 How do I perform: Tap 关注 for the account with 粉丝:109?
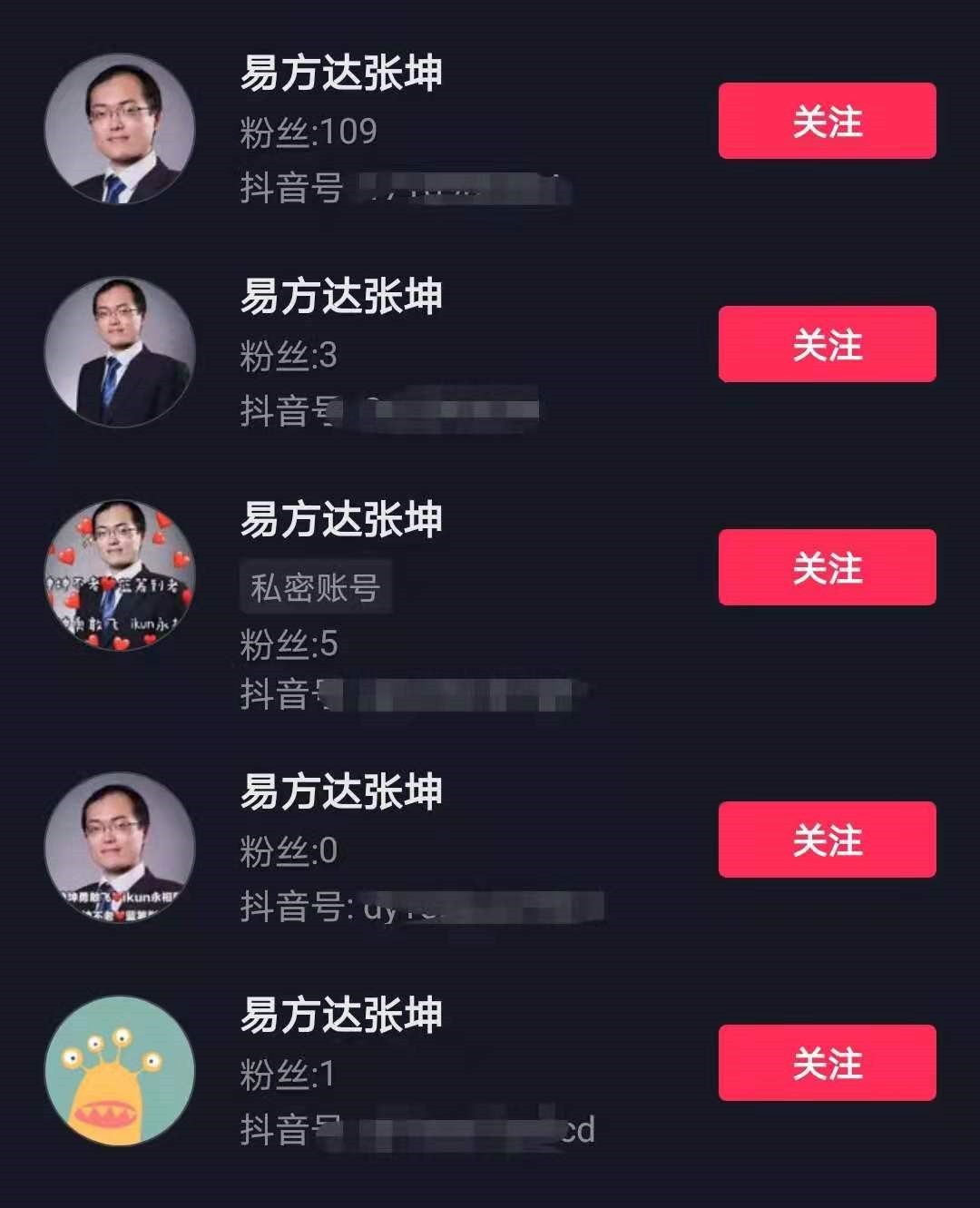point(827,121)
